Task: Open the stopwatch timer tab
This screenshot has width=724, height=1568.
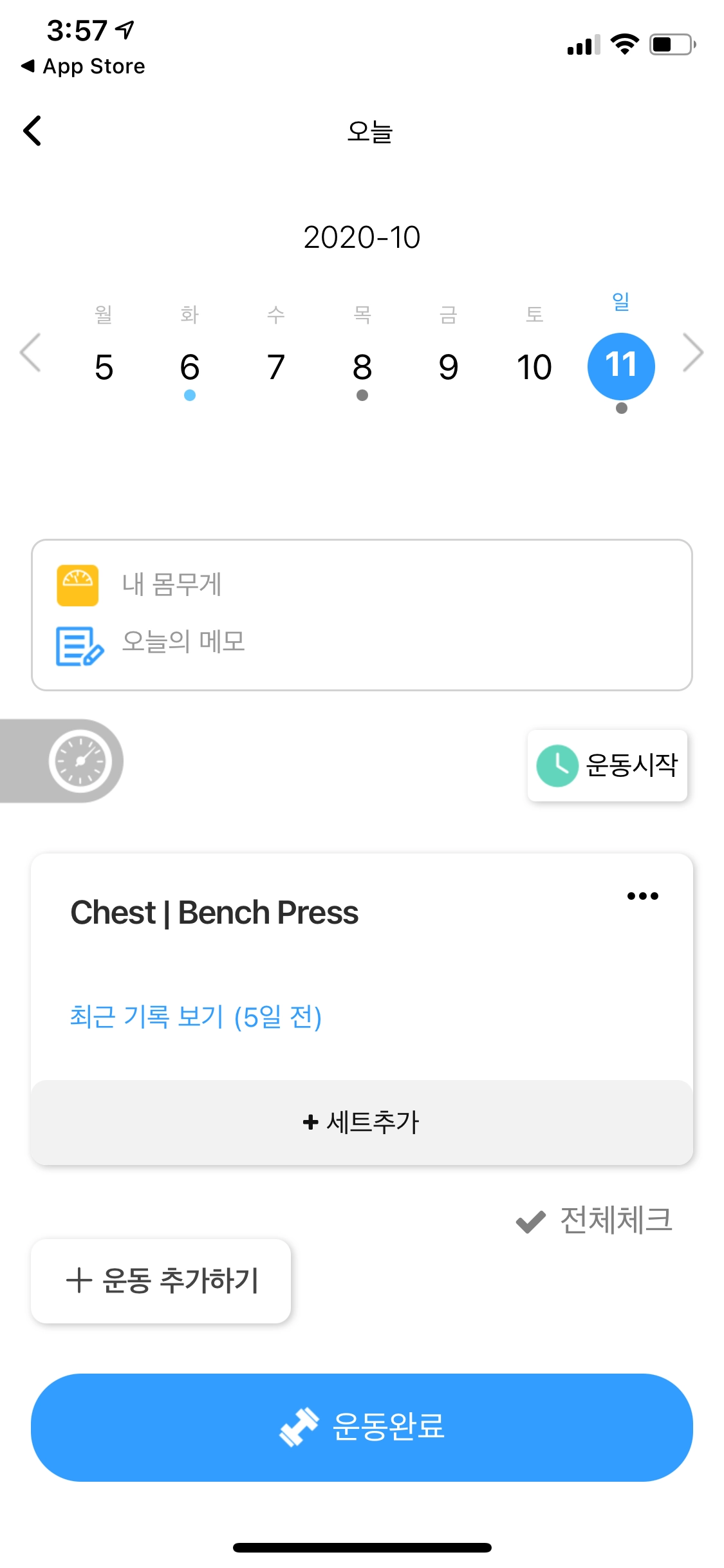Action: click(80, 761)
